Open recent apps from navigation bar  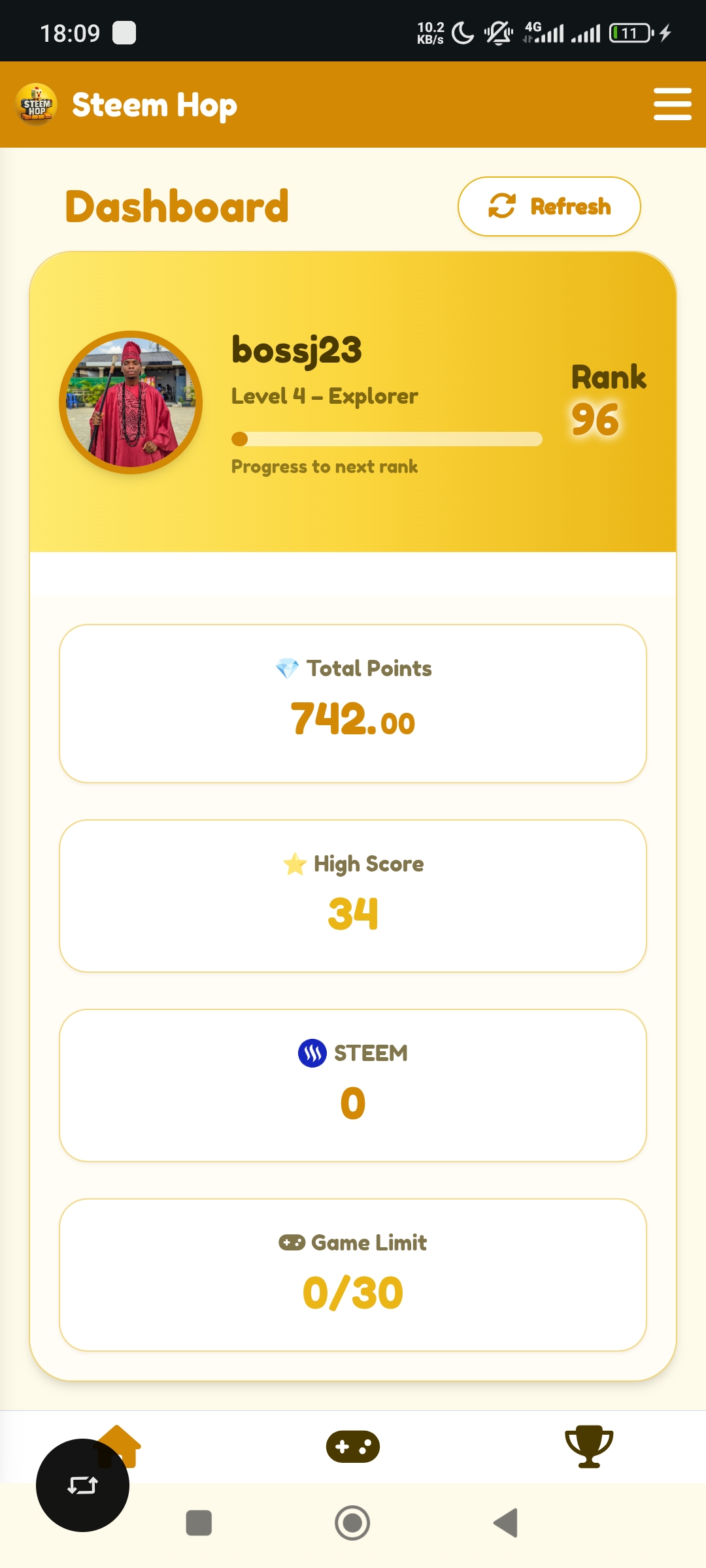tap(199, 1523)
